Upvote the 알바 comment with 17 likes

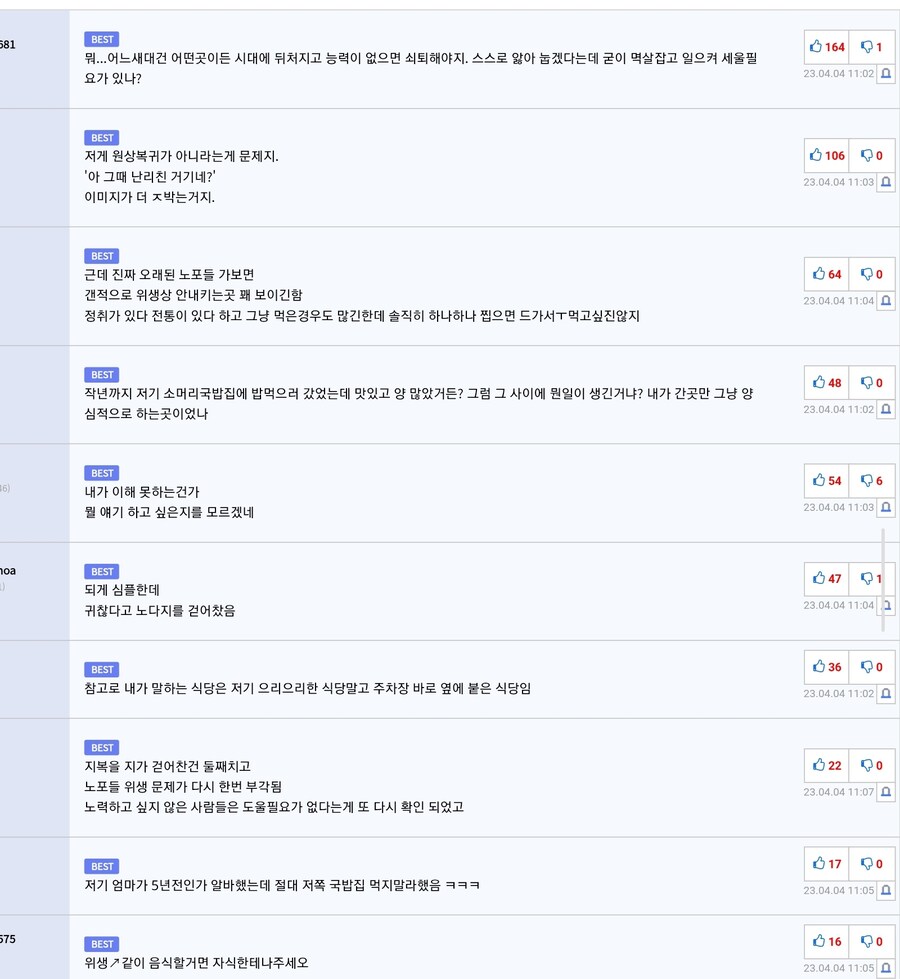824,864
